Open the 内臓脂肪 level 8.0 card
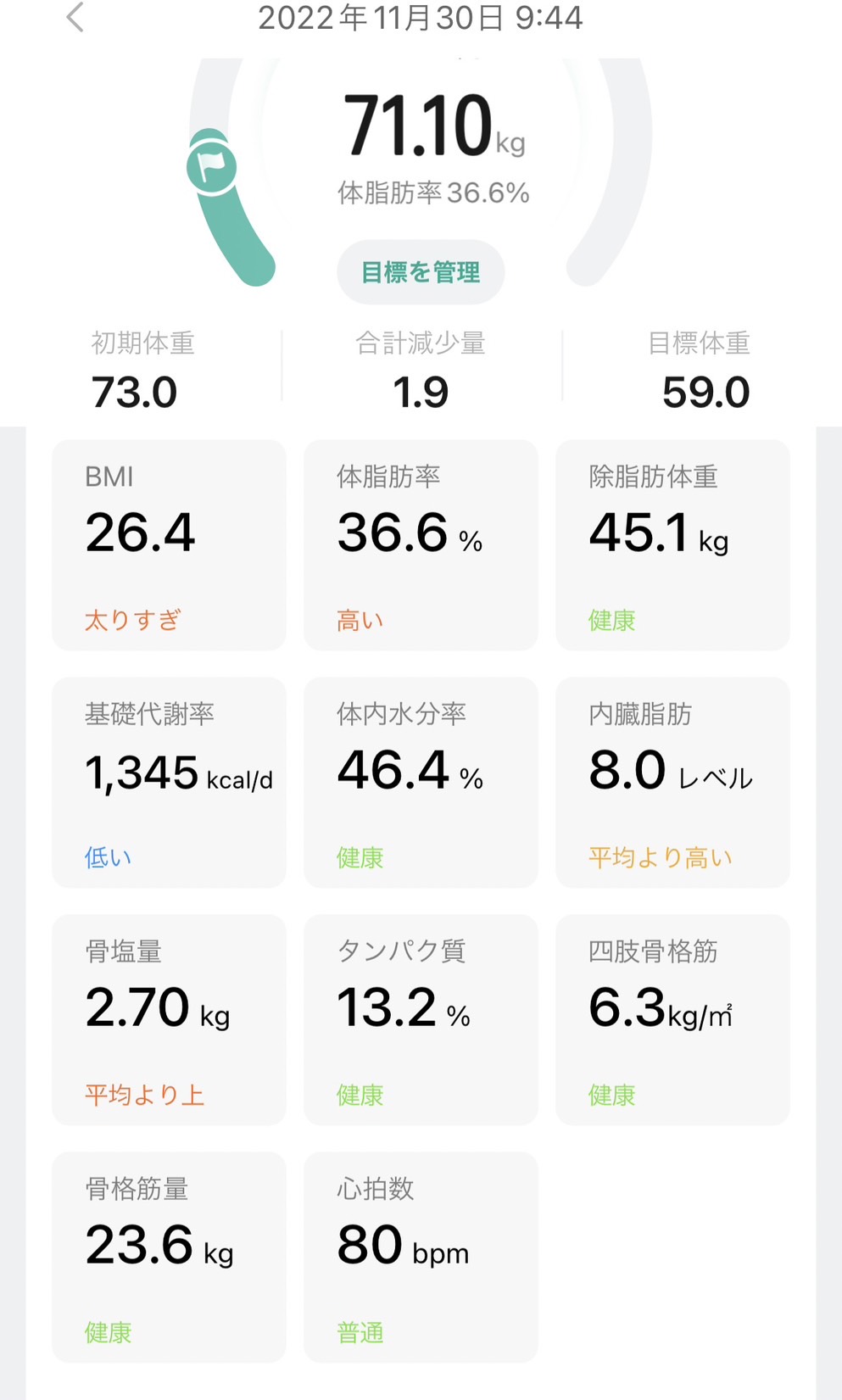The height and width of the screenshot is (1400, 842). pos(672,783)
